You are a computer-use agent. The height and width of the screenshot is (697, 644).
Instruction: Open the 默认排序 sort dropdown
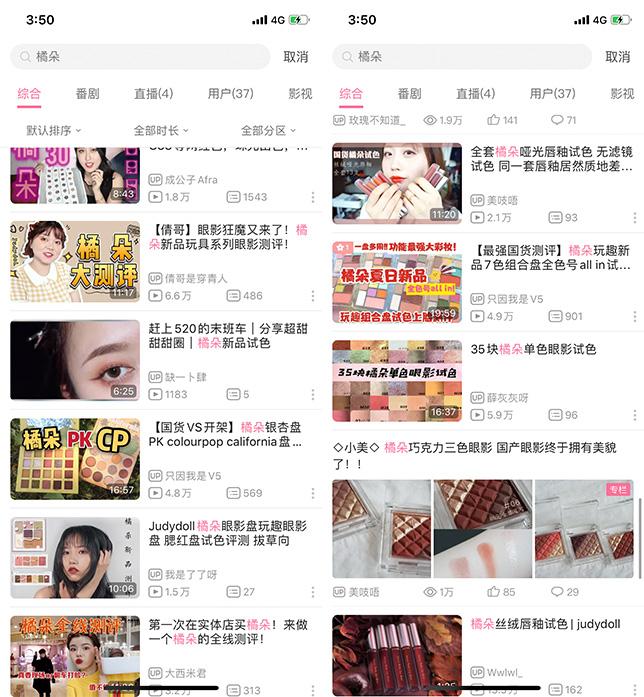pos(54,130)
